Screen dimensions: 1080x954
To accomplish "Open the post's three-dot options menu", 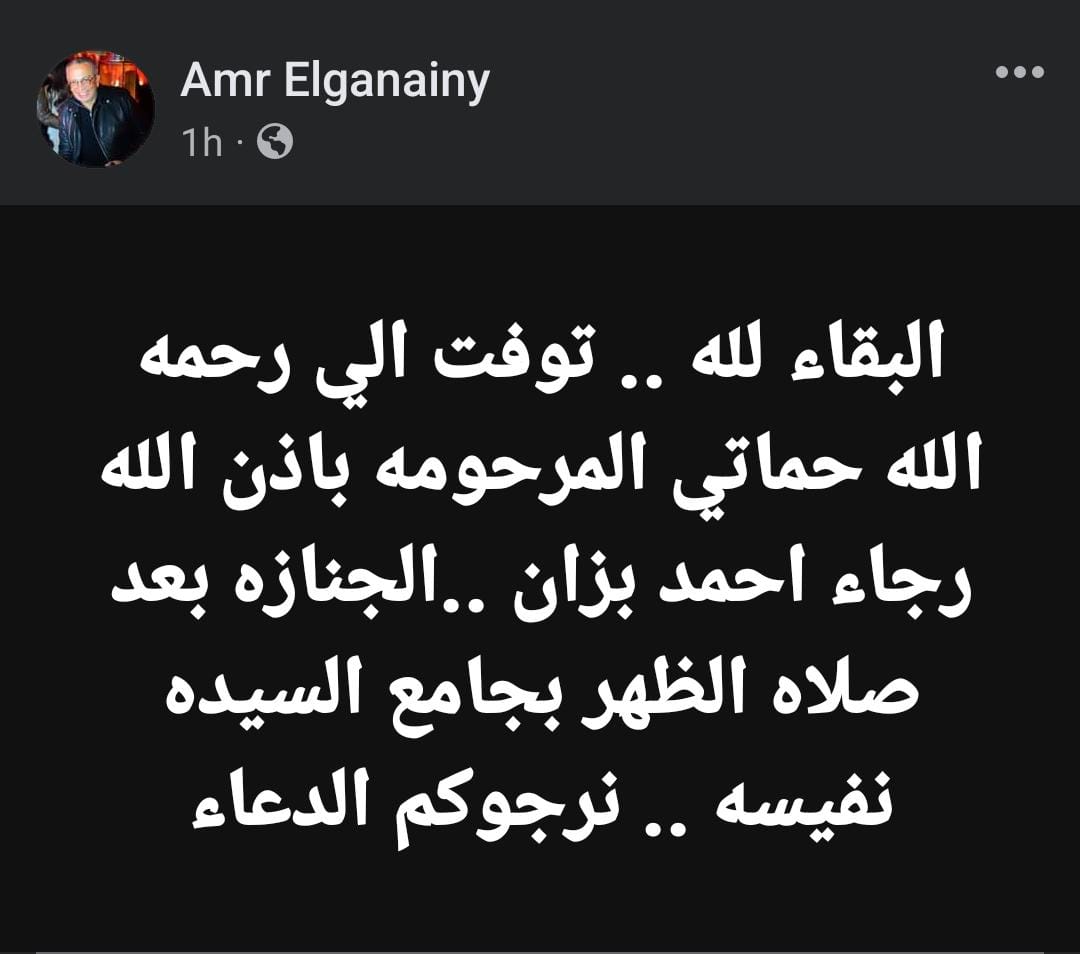I will (1019, 72).
